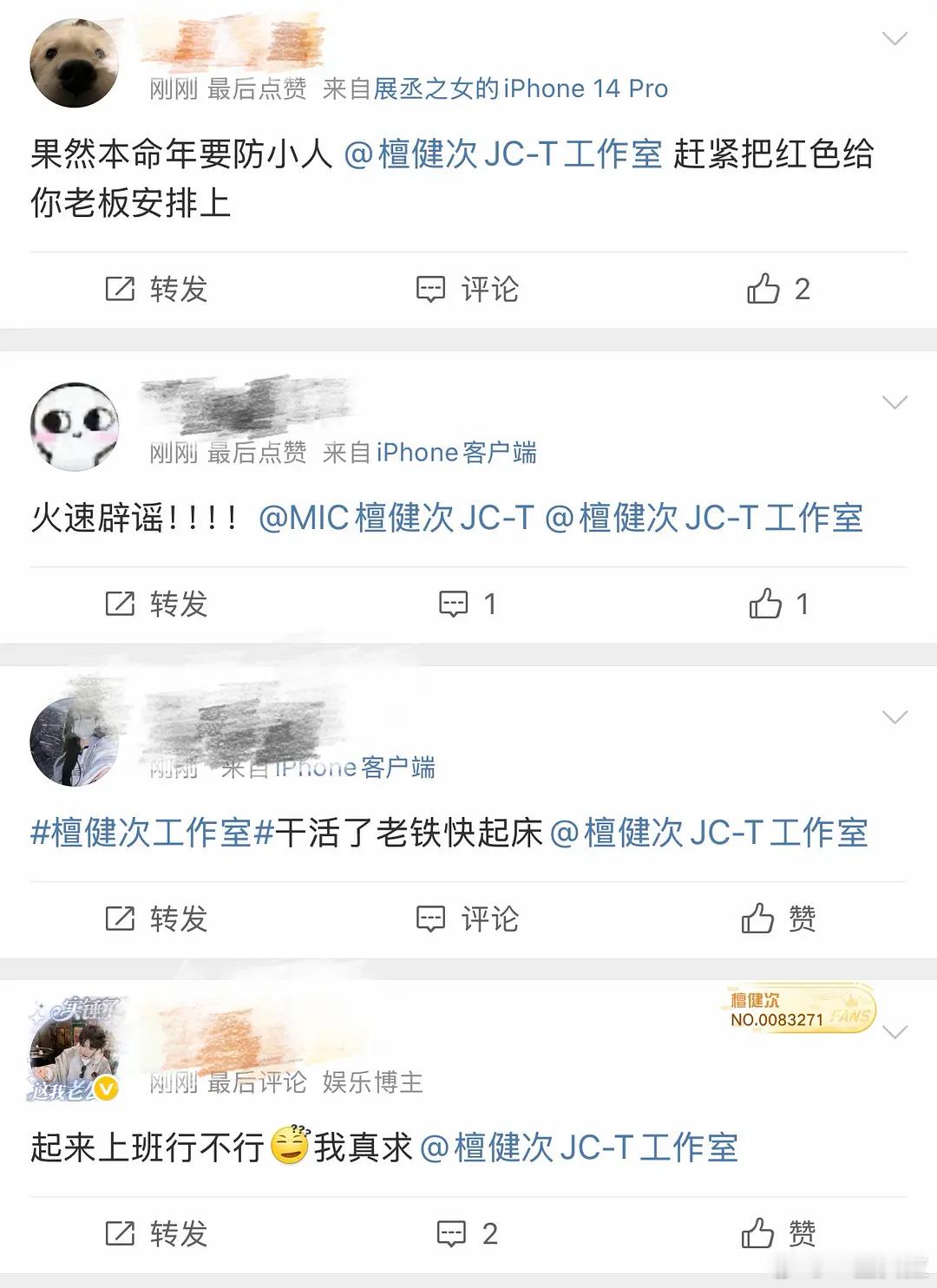Expand options menu on the bottom post
The width and height of the screenshot is (937, 1288).
click(x=894, y=1031)
